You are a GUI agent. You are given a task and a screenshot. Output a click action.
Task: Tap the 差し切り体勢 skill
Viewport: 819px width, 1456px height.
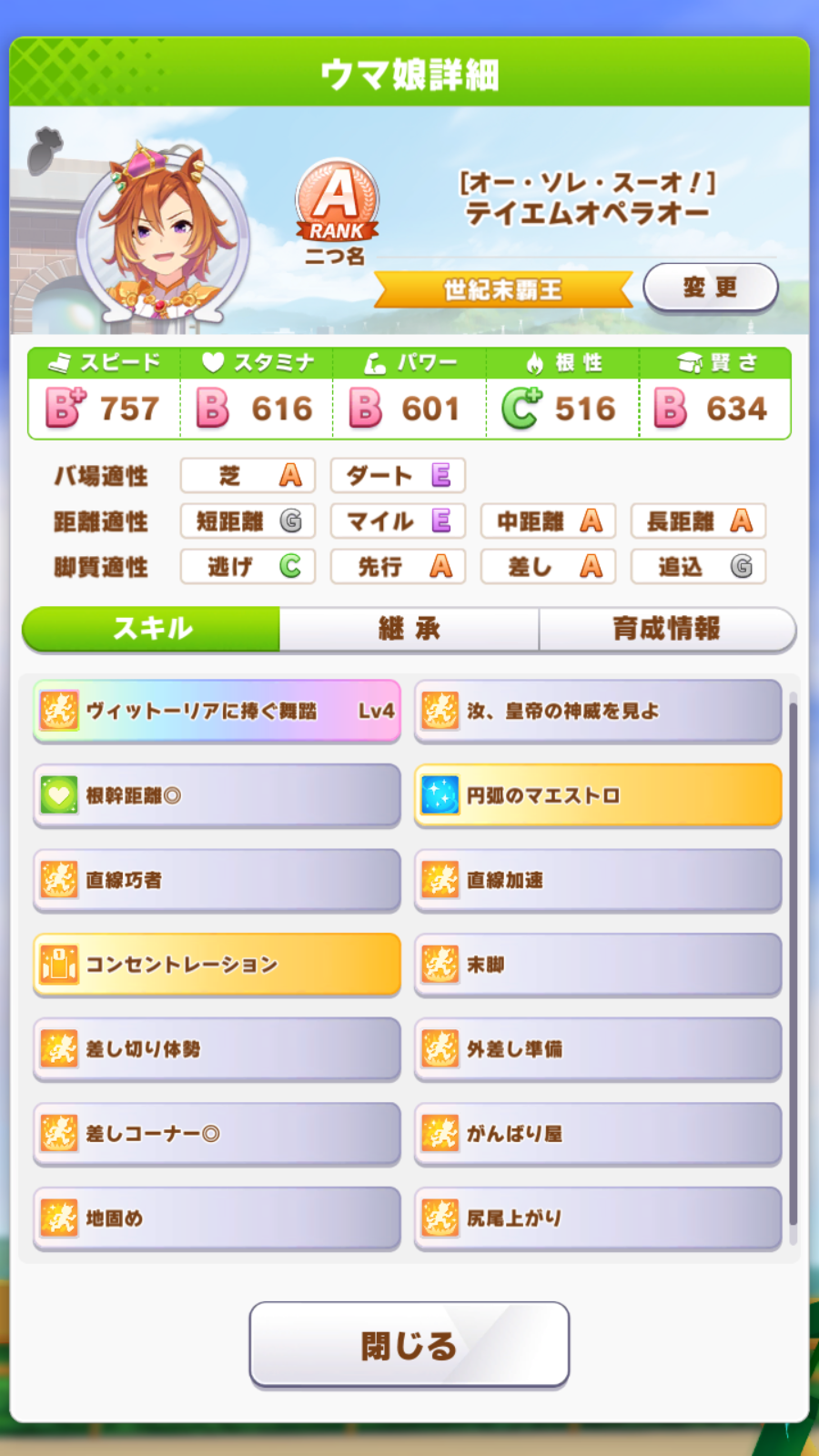pos(217,1049)
